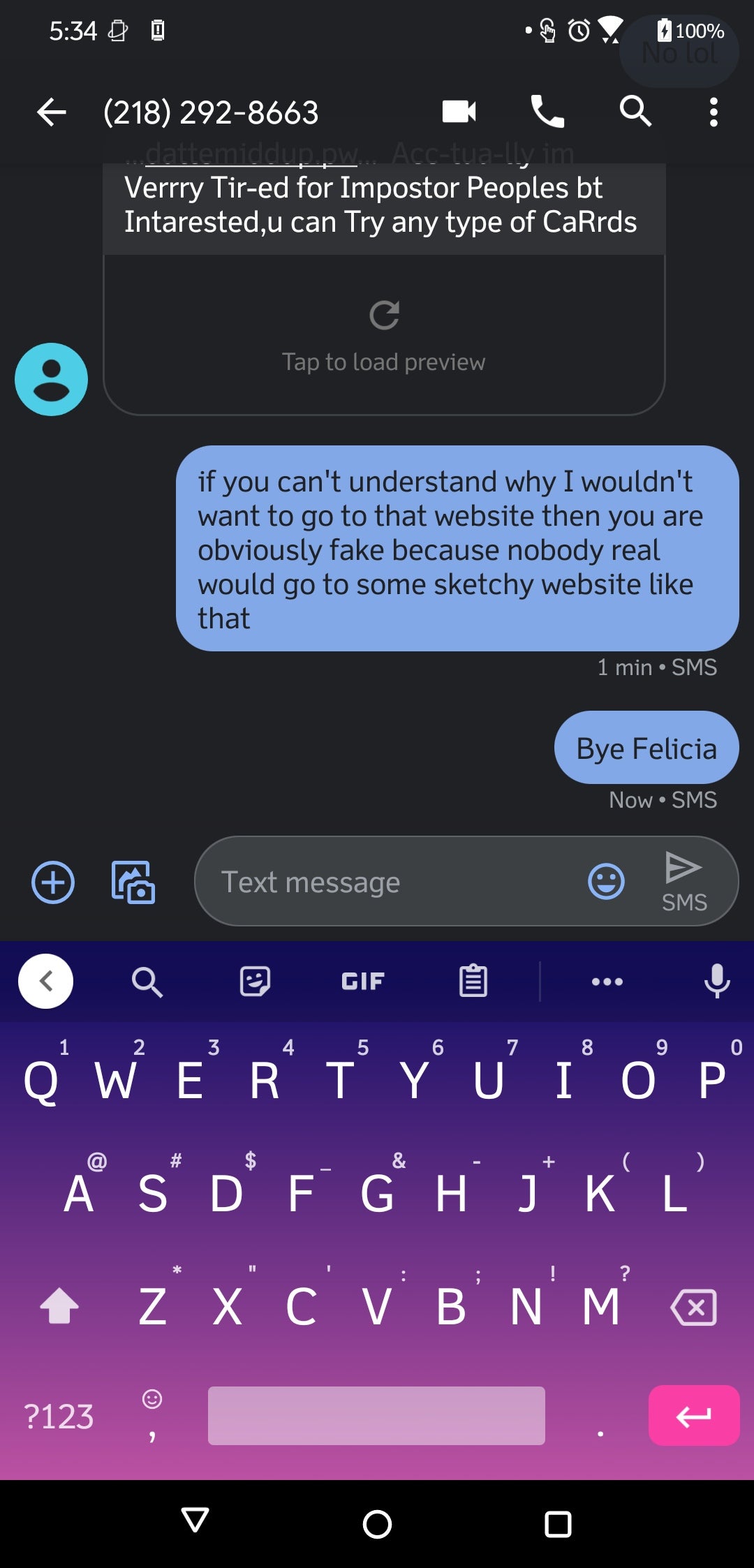Send the message via SMS
This screenshot has height=1568, width=754.
pos(684,881)
